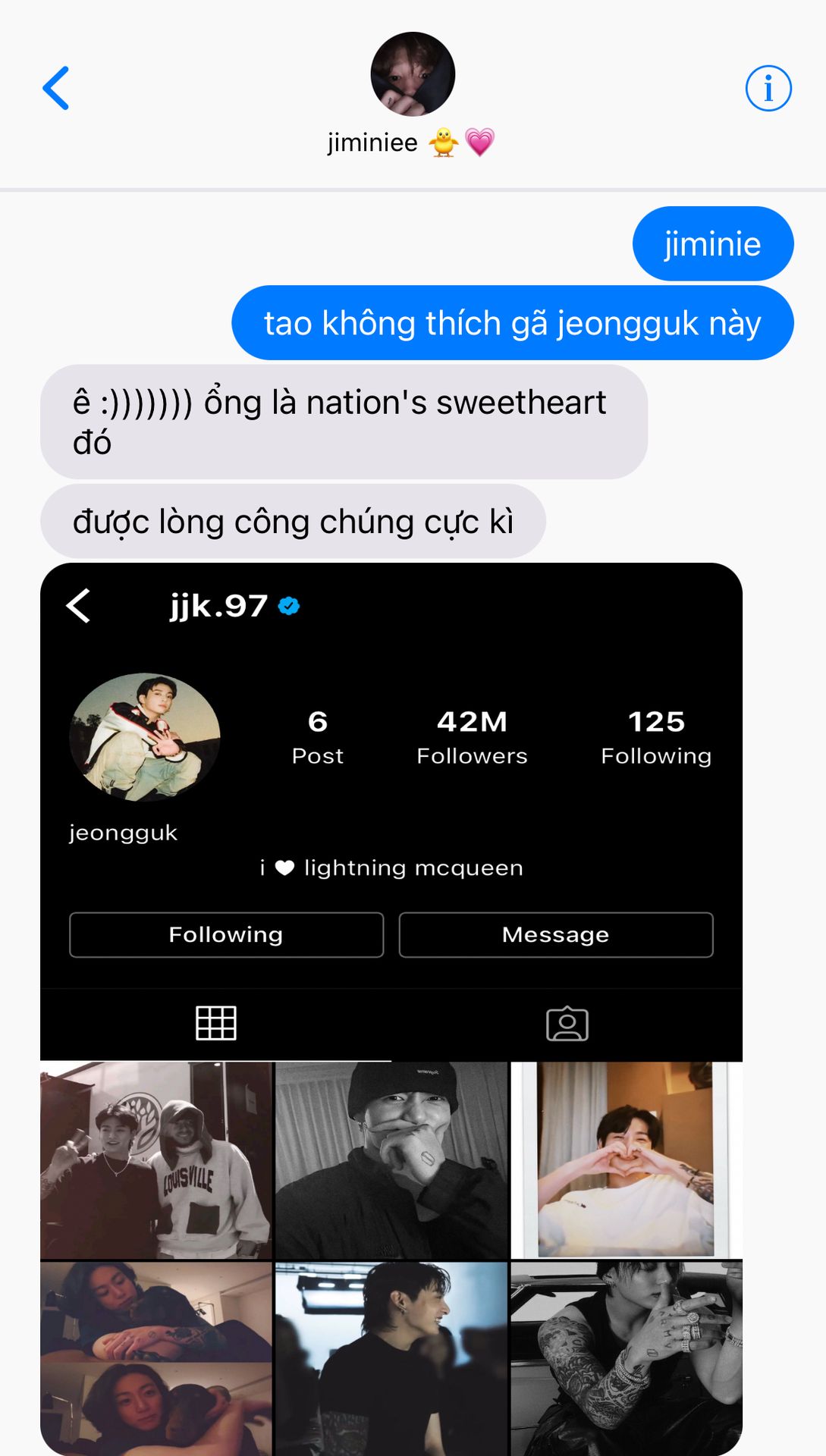Open the shared jjk.97 profile screenshot
The image size is (826, 1456).
point(391,1009)
